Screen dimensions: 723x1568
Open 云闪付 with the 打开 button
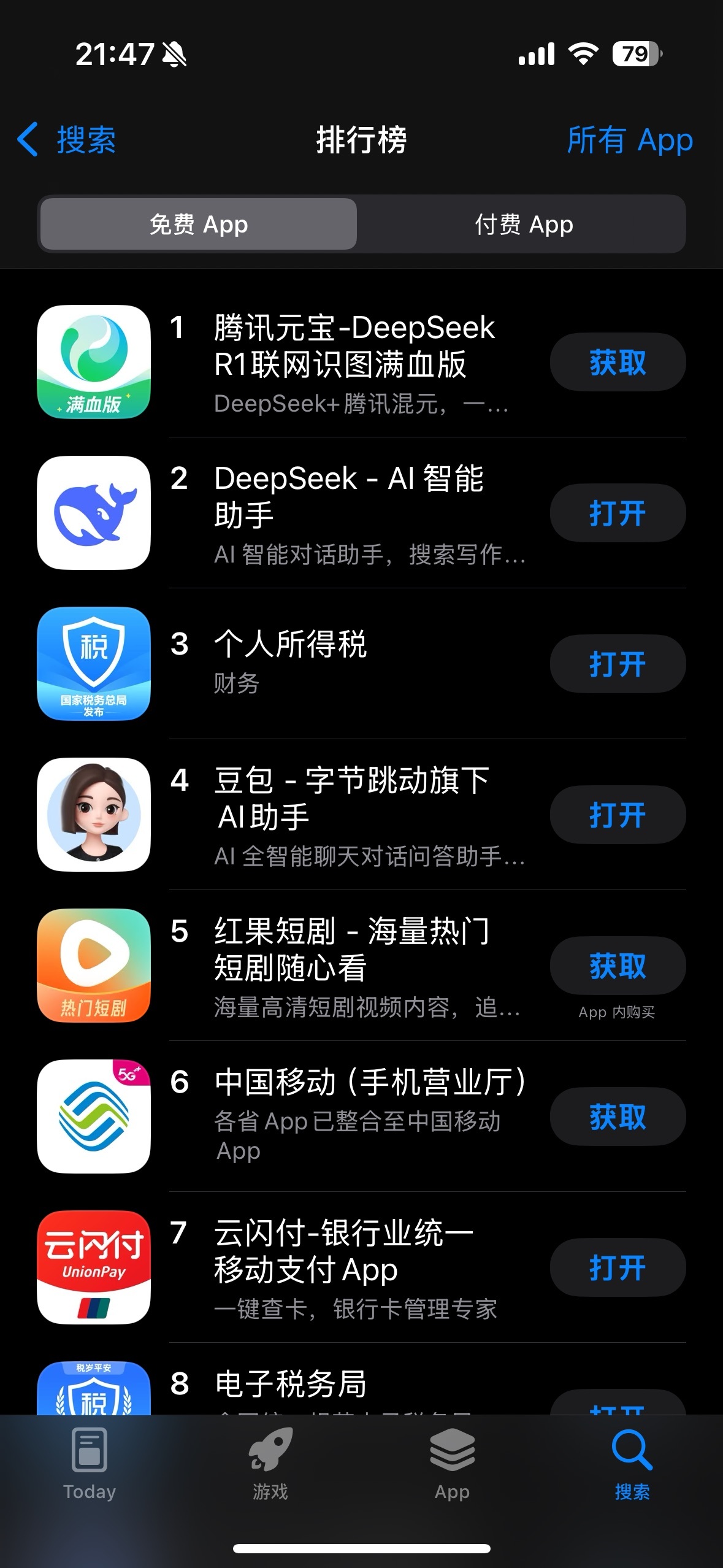(x=618, y=1267)
